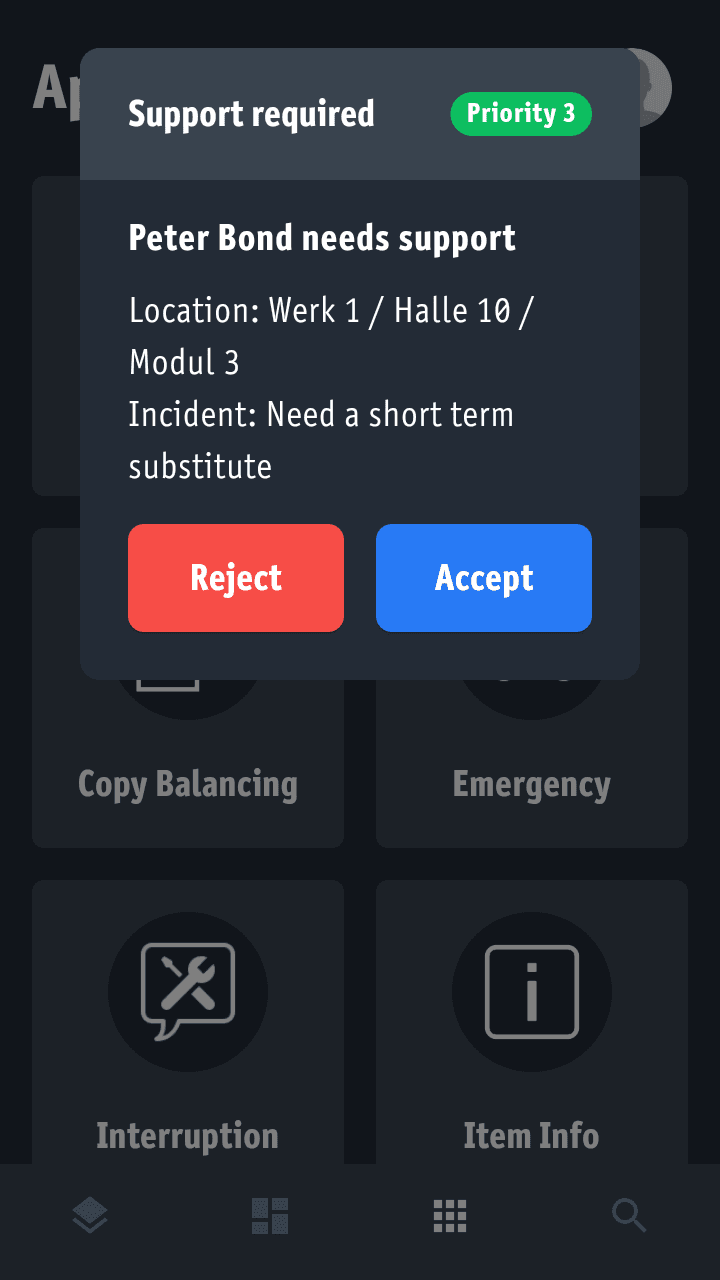Image resolution: width=720 pixels, height=1280 pixels.
Task: Open search from the bottom navigation
Action: tap(629, 1215)
